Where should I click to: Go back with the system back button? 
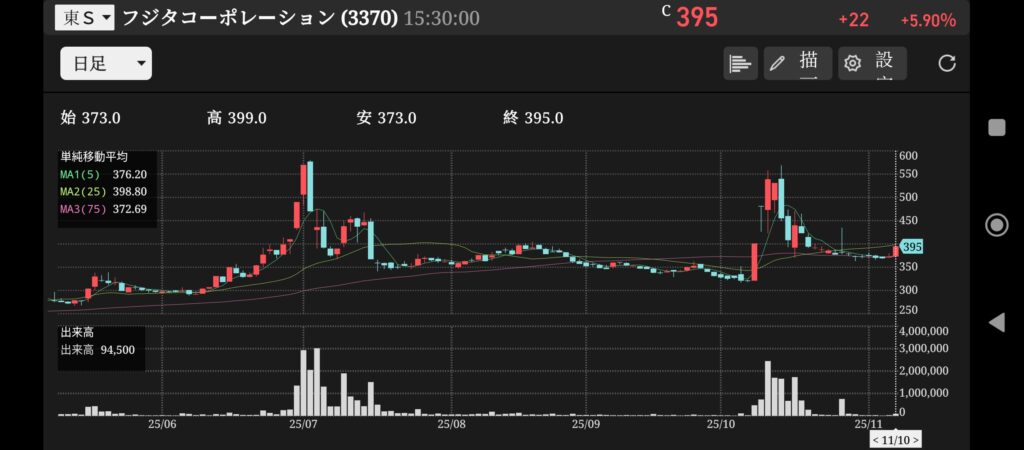(996, 322)
